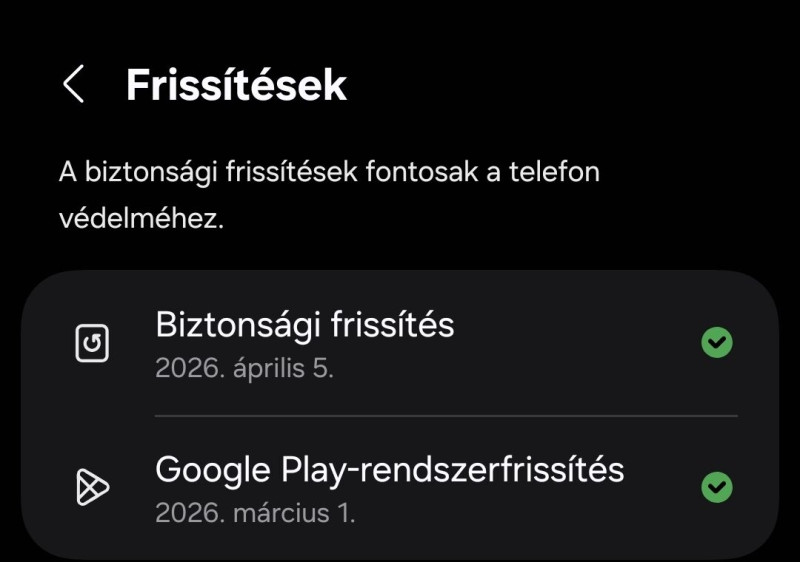Go back from the Frissítések screen

pyautogui.click(x=73, y=84)
